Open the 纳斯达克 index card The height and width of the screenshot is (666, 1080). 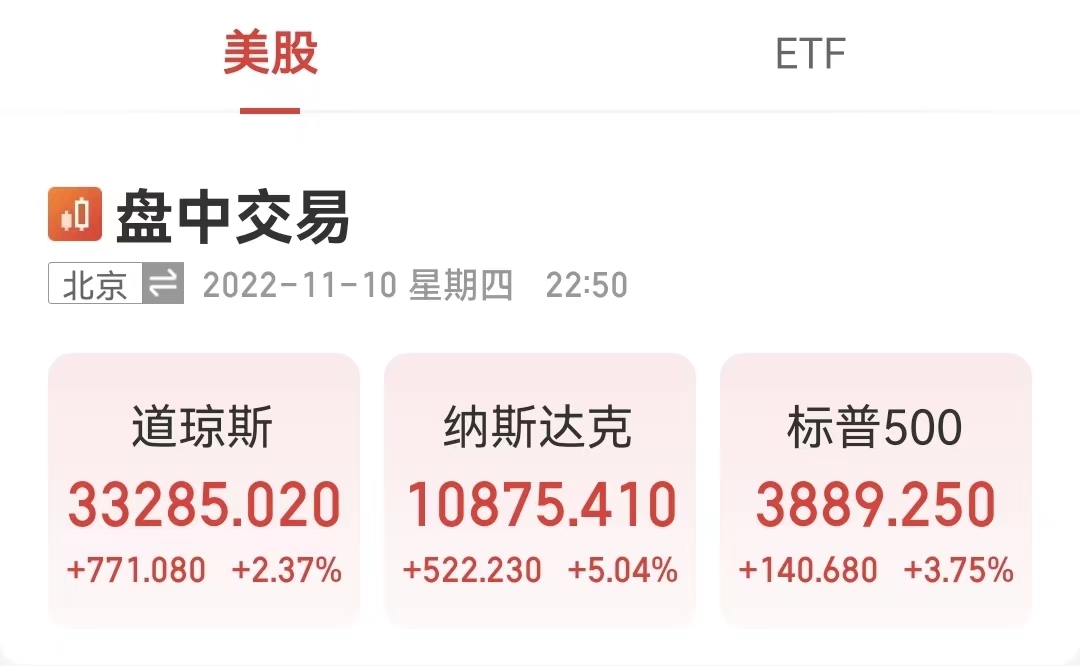point(540,490)
